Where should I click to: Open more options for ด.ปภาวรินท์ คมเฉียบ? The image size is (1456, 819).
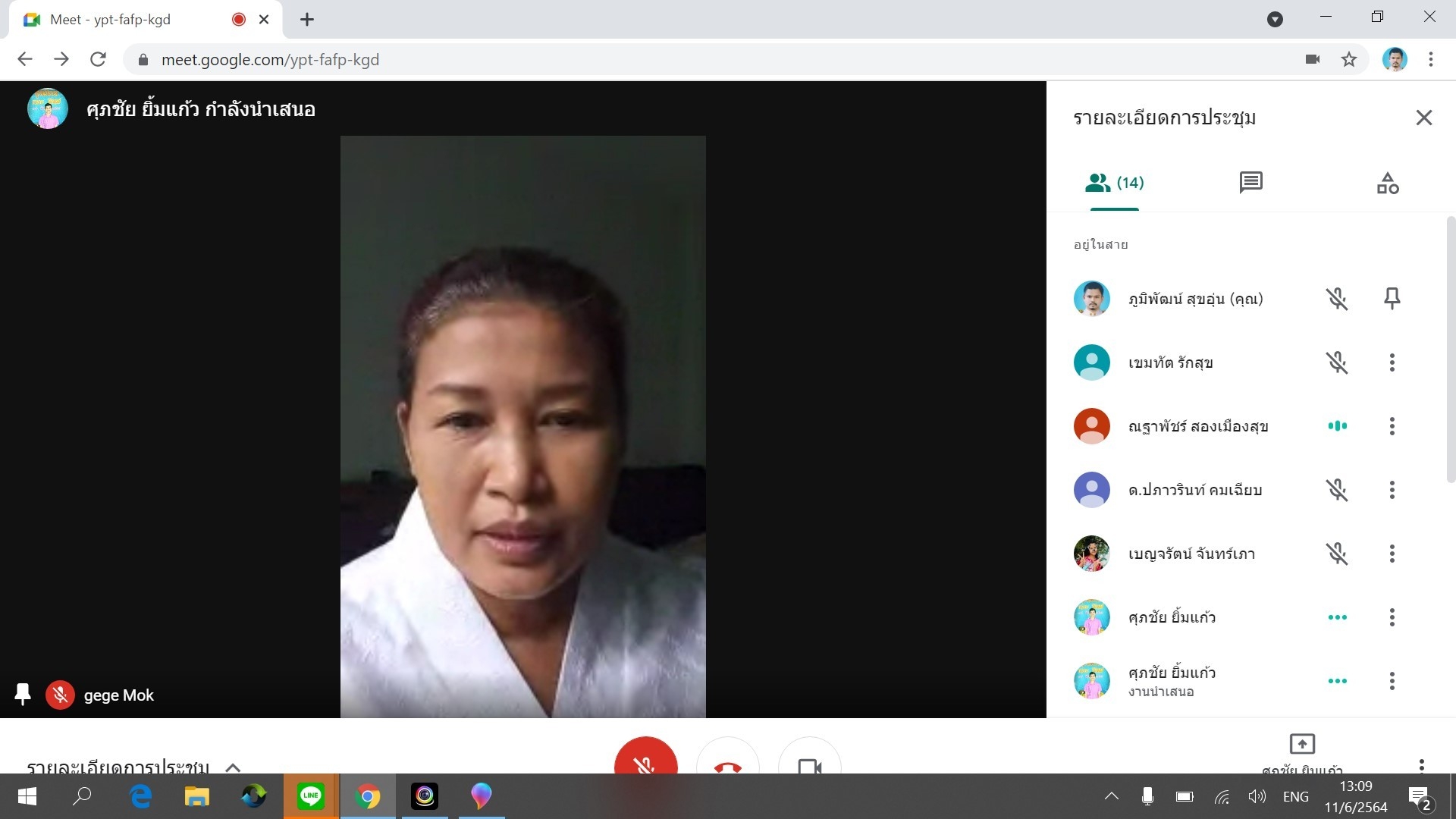[x=1392, y=490]
